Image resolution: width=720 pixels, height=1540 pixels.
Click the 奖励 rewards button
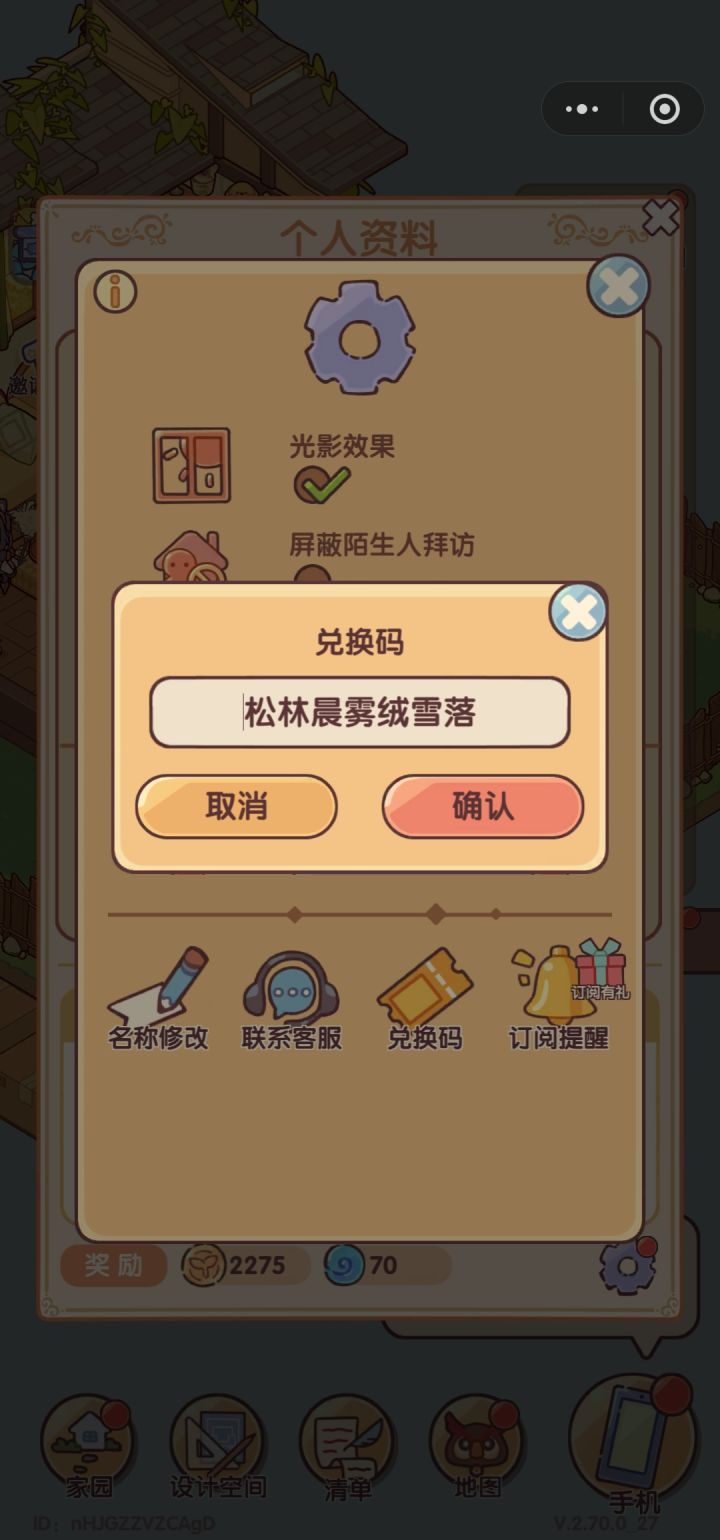pyautogui.click(x=113, y=1264)
